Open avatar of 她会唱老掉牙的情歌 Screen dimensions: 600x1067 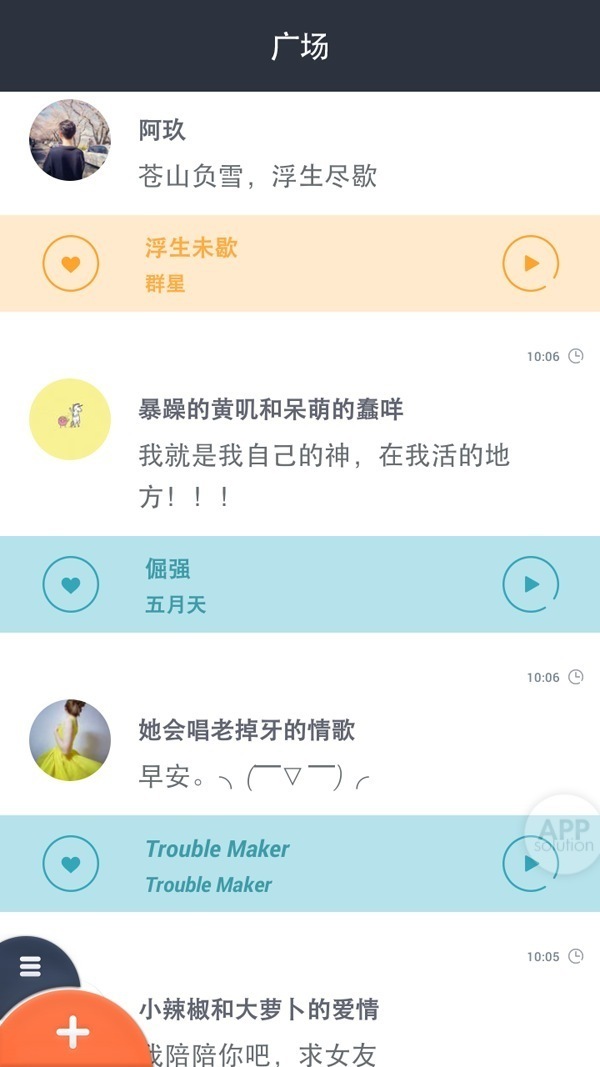70,740
